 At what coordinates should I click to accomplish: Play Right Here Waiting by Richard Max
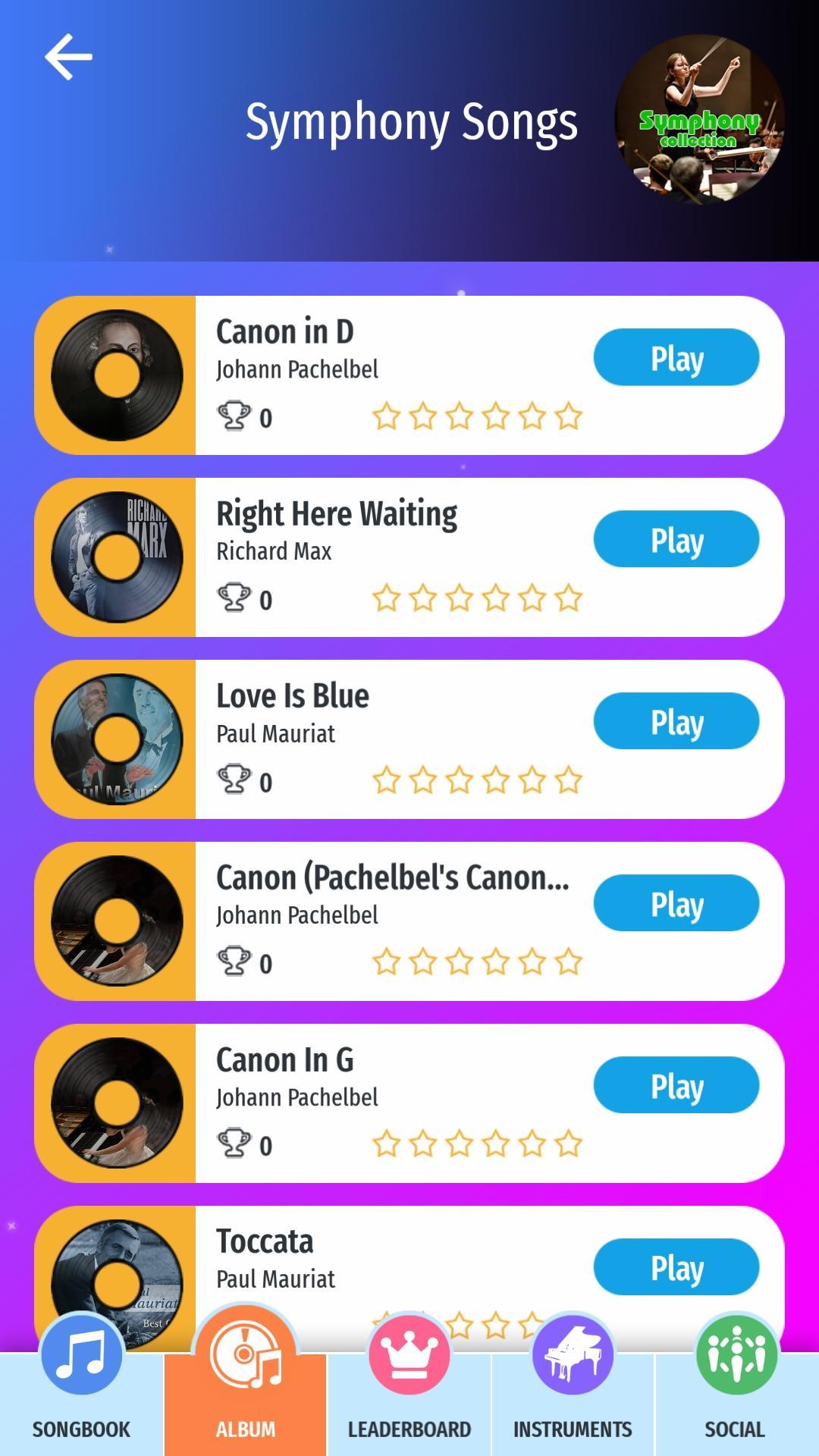click(x=676, y=539)
